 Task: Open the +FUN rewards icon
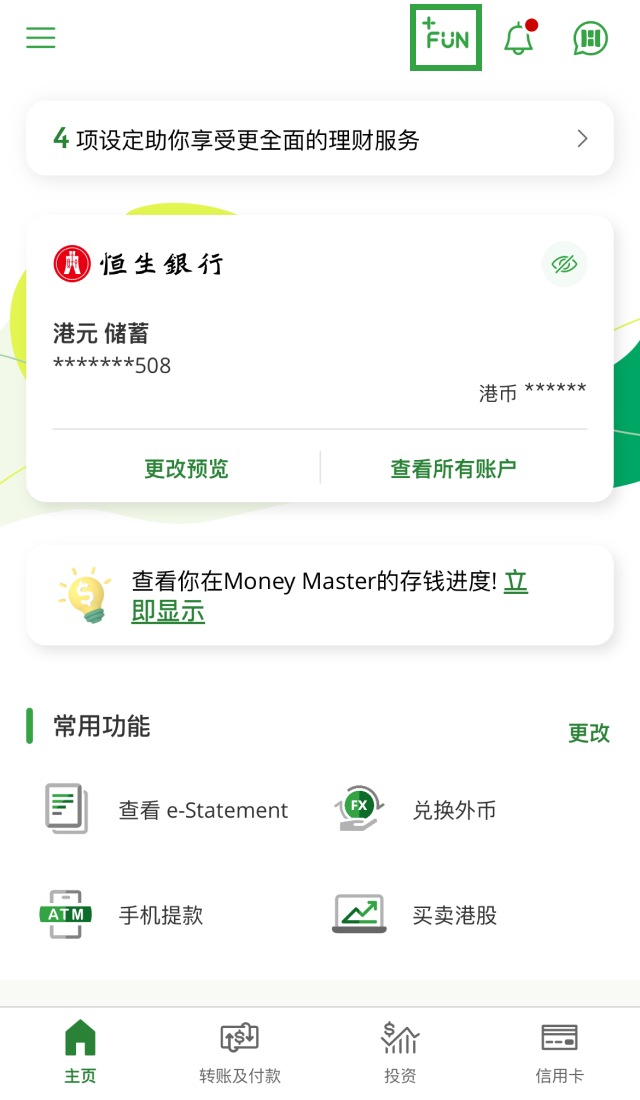(446, 38)
